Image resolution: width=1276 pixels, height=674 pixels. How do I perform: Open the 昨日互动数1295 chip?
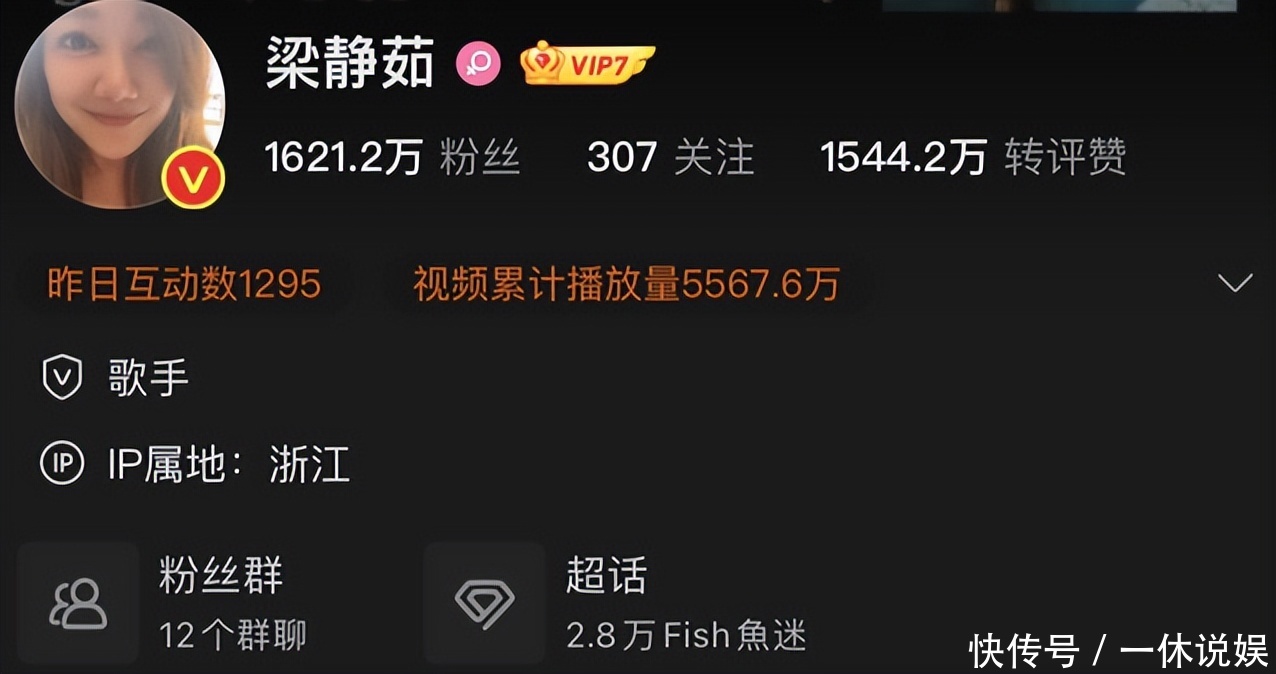coord(184,285)
